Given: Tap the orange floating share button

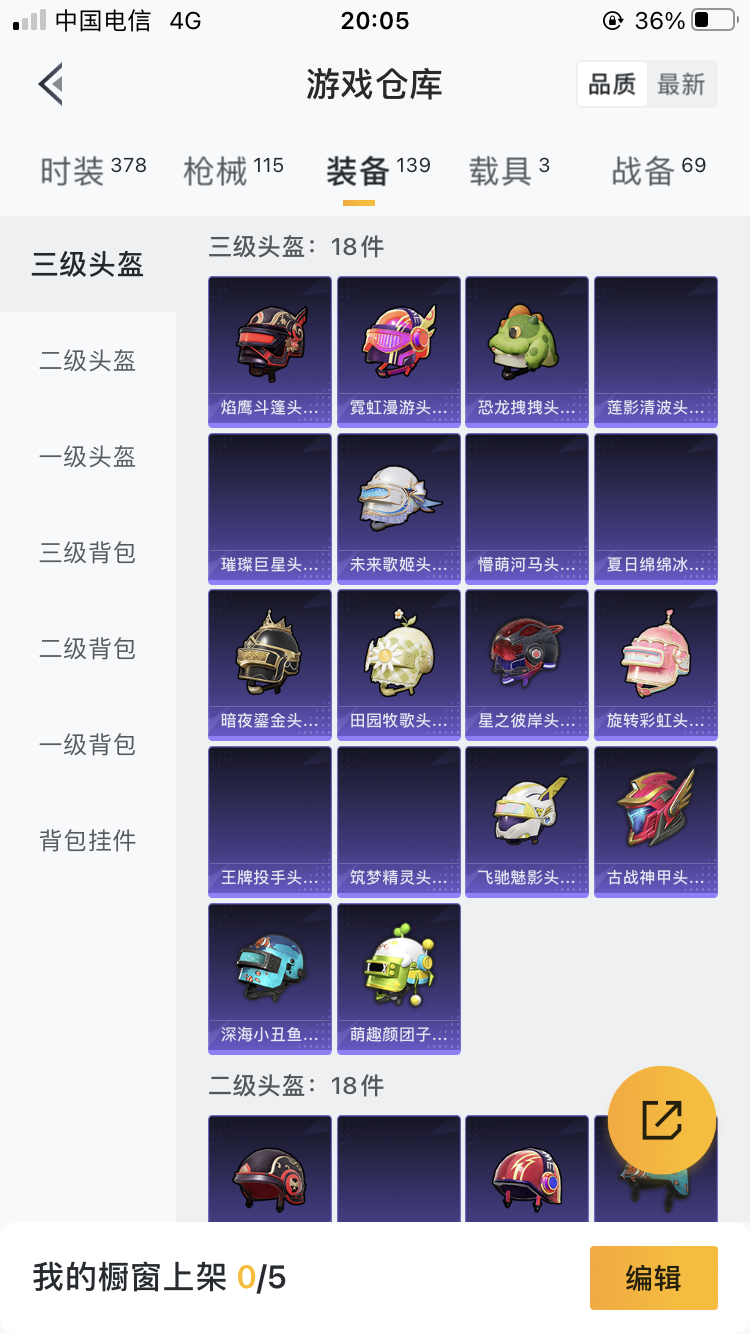Looking at the screenshot, I should [x=662, y=1120].
